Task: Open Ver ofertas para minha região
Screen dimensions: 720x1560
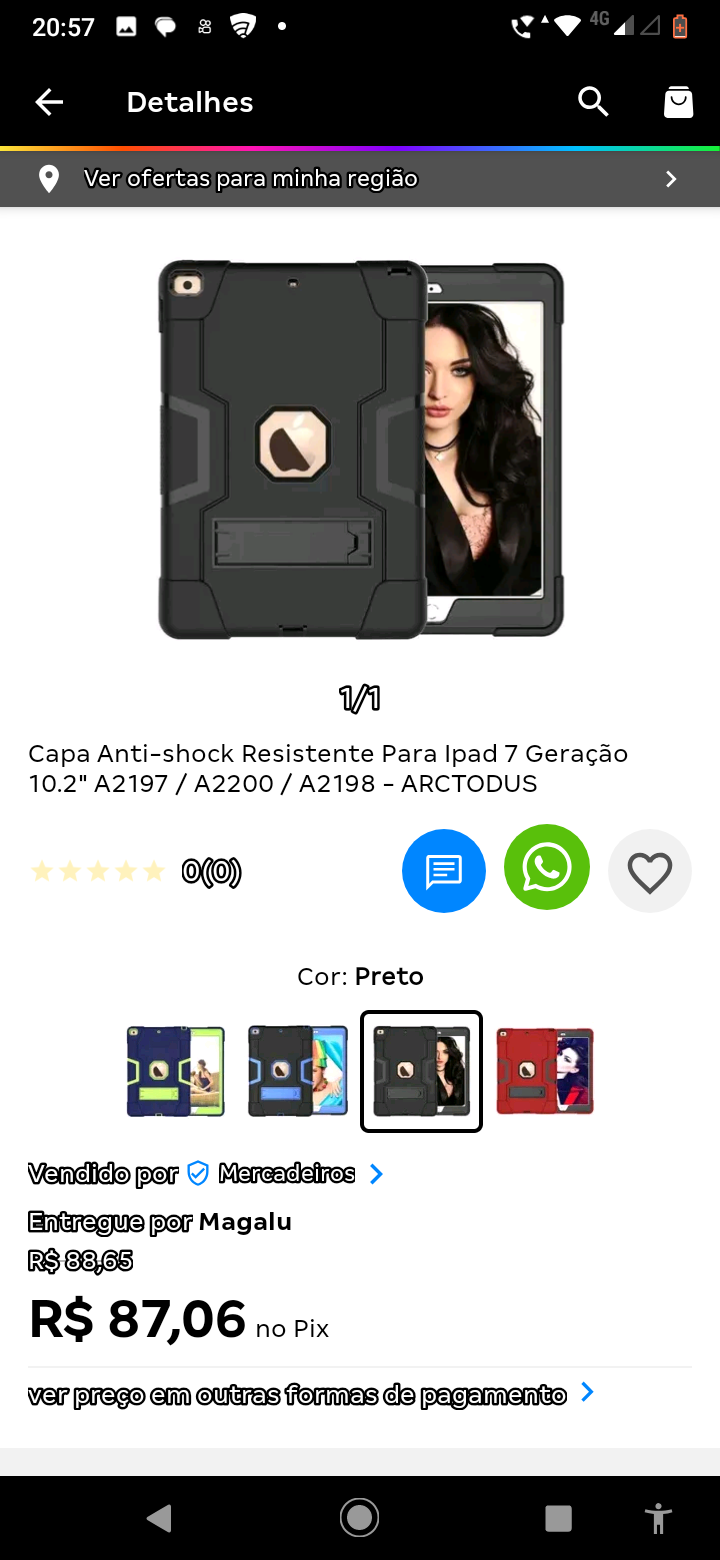Action: coord(360,179)
